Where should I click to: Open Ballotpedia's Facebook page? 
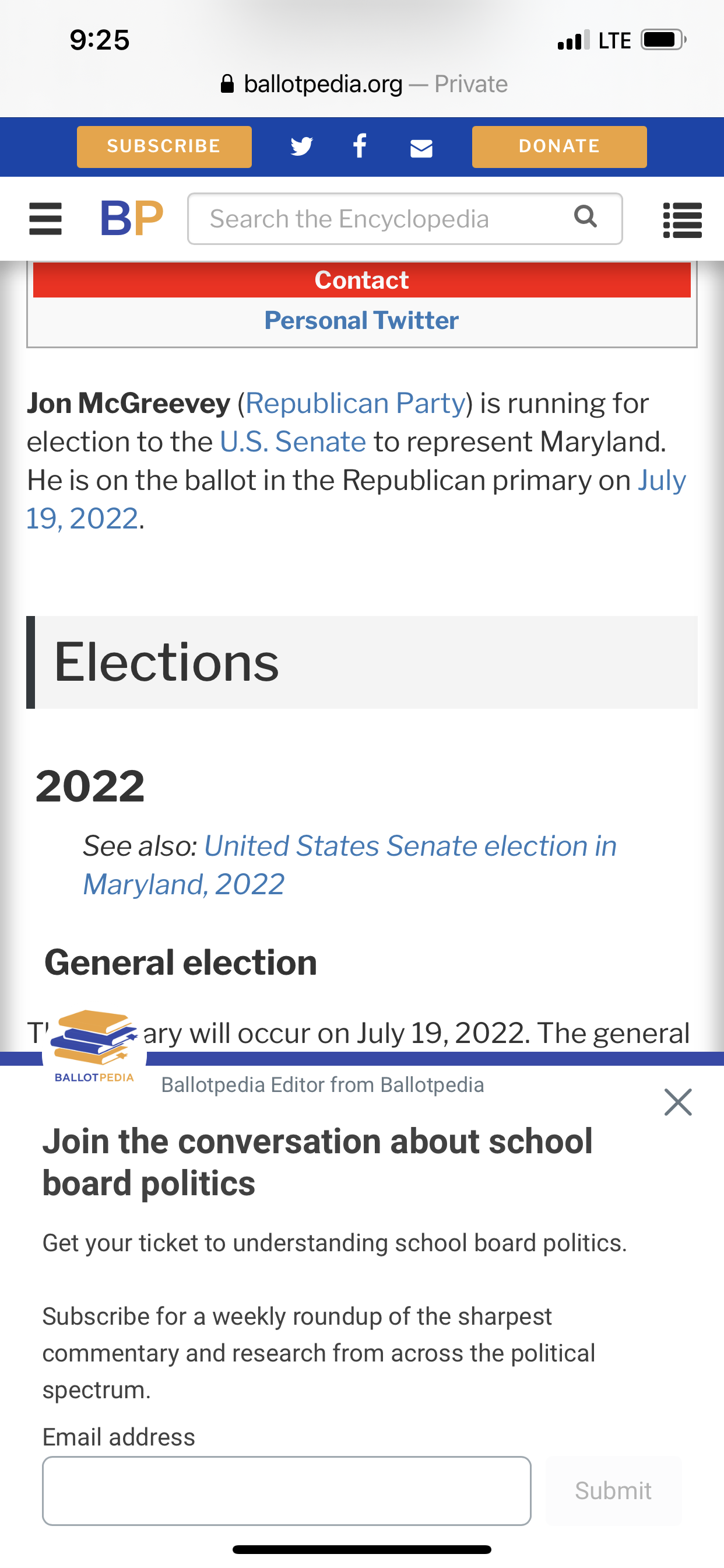pyautogui.click(x=360, y=146)
